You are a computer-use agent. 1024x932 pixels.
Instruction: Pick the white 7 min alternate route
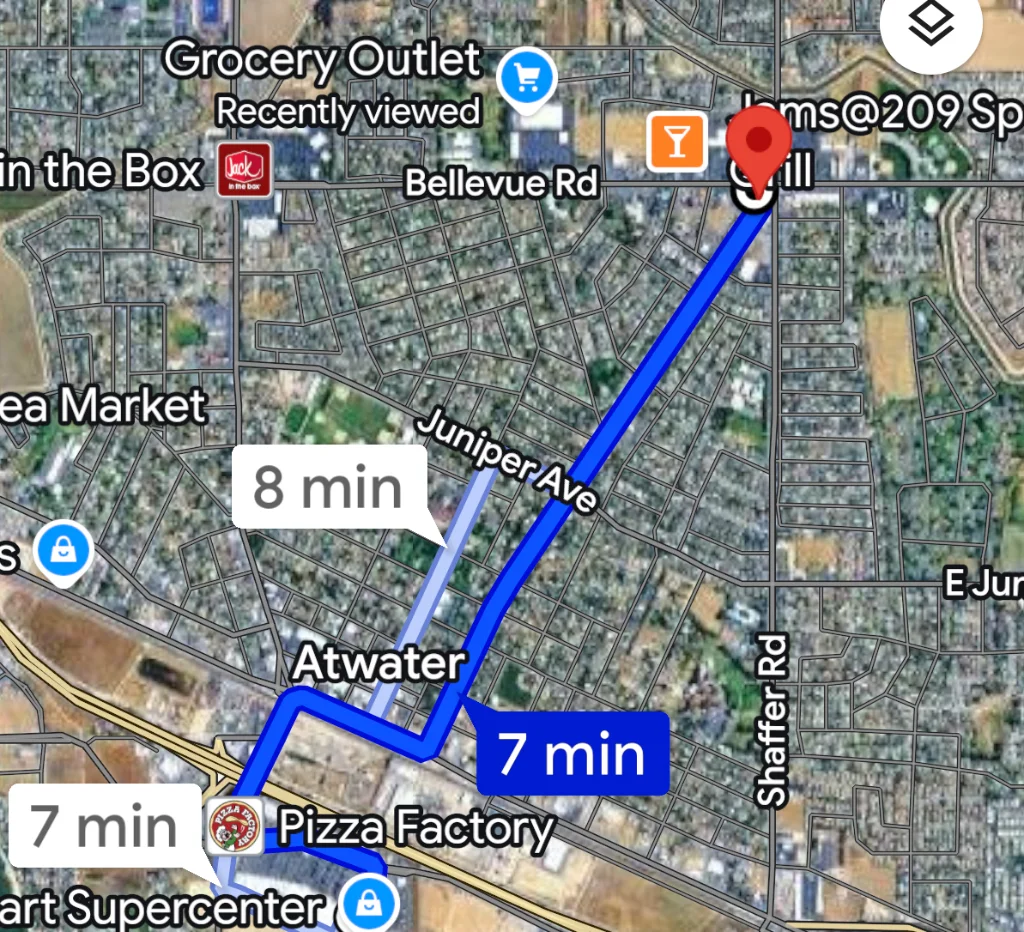[x=104, y=826]
